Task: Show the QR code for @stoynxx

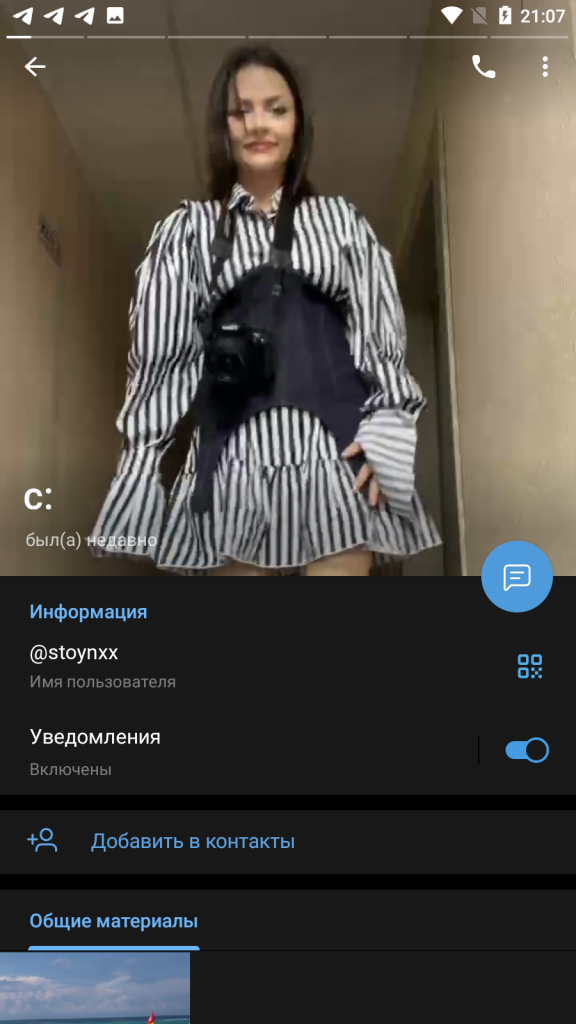Action: pos(530,666)
